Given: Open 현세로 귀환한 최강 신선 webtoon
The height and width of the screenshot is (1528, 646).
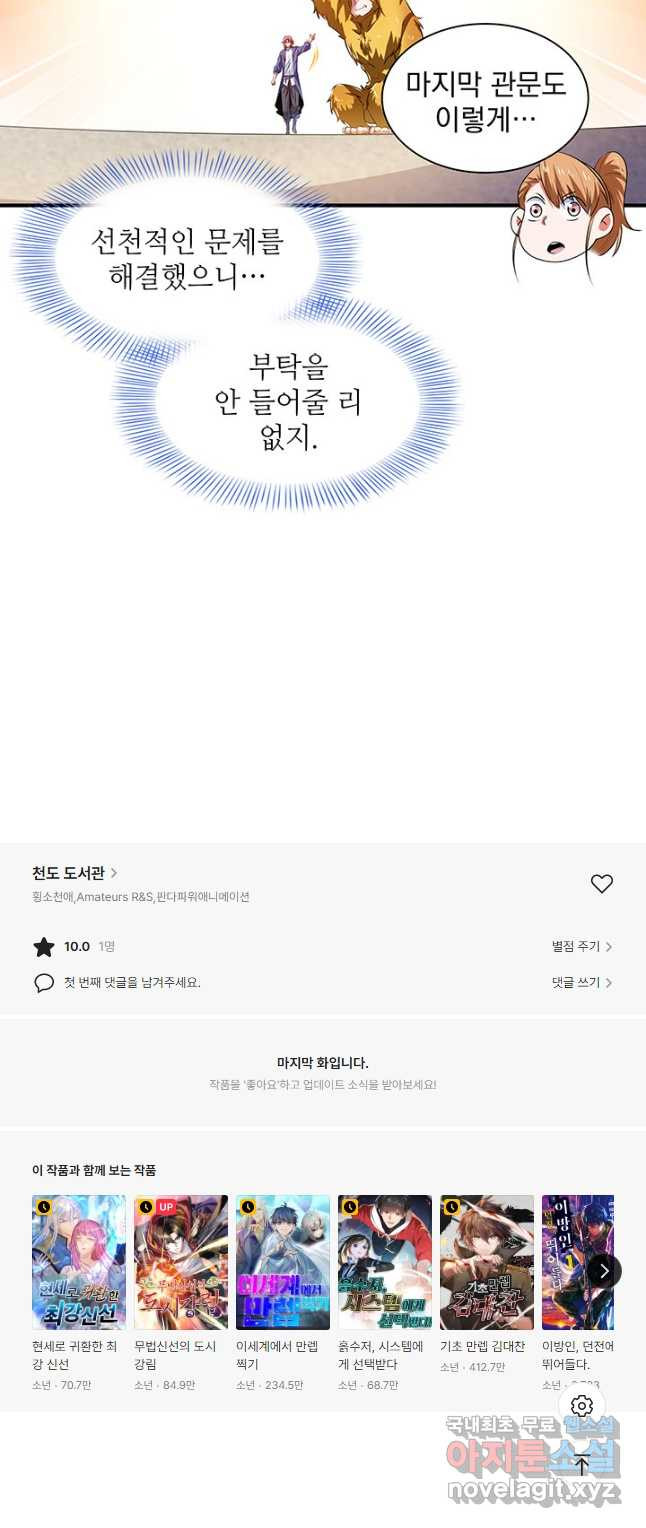Looking at the screenshot, I should coord(79,1262).
